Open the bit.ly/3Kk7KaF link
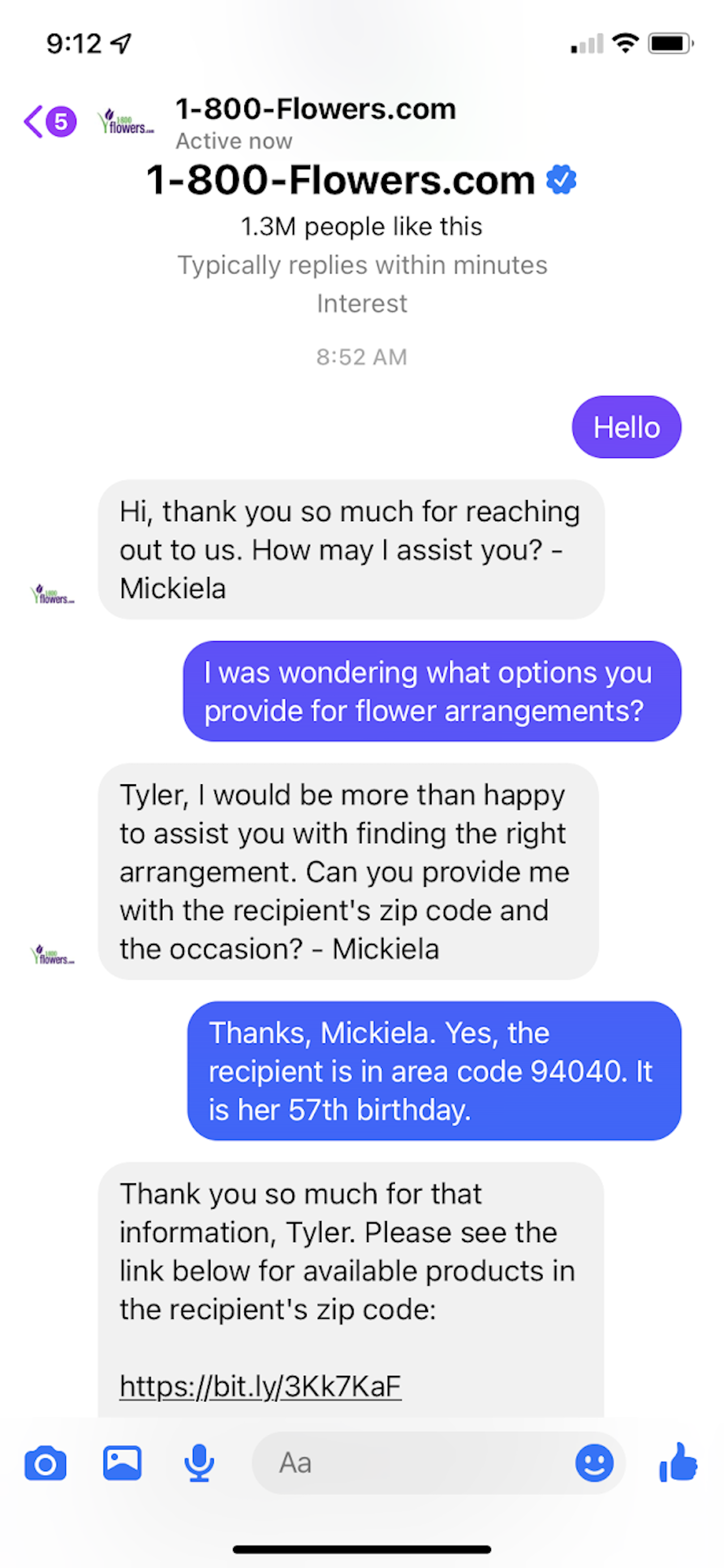Screen dimensions: 724x1568 tap(260, 1386)
